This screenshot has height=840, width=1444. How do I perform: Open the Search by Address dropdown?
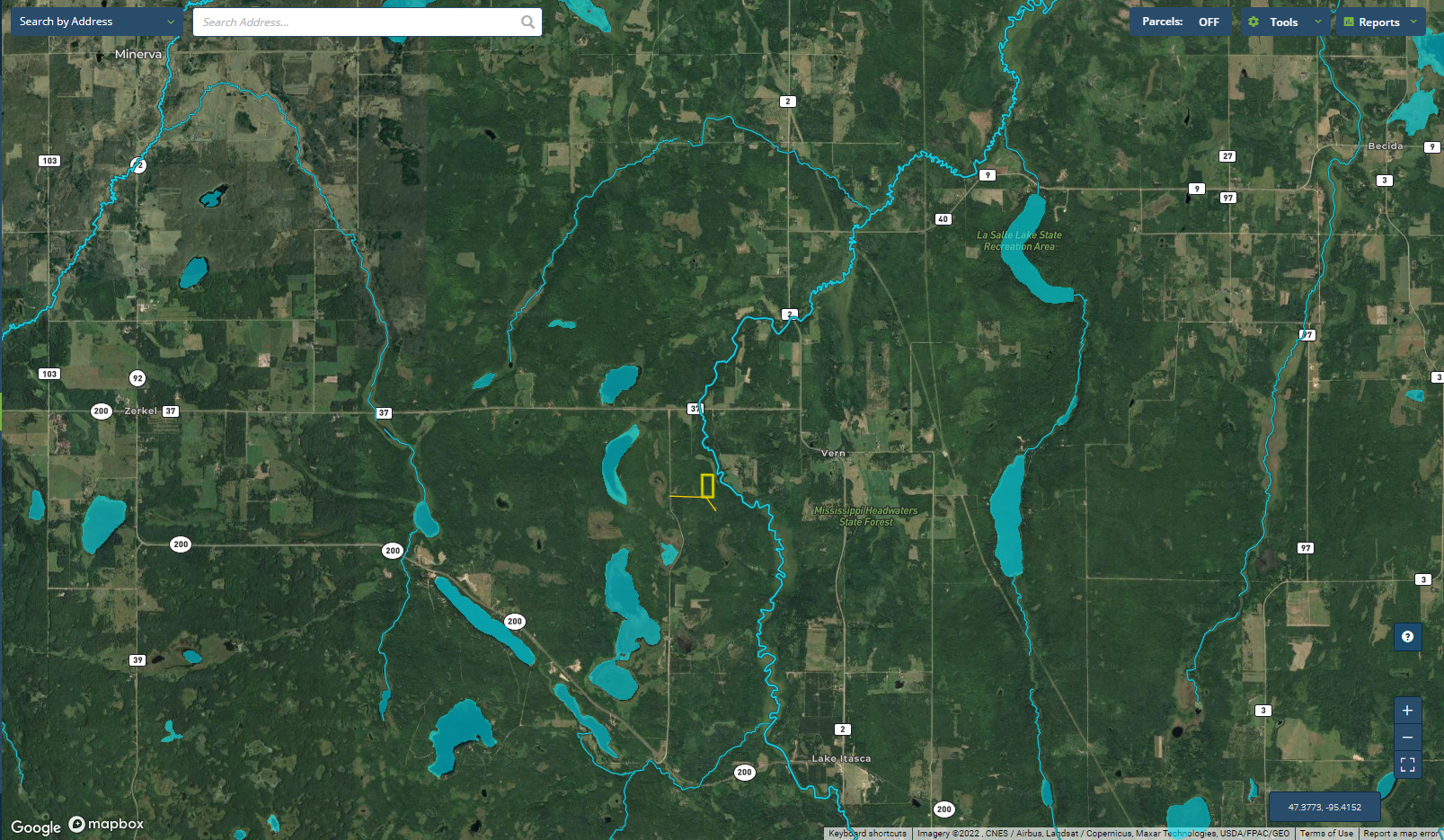tap(96, 22)
